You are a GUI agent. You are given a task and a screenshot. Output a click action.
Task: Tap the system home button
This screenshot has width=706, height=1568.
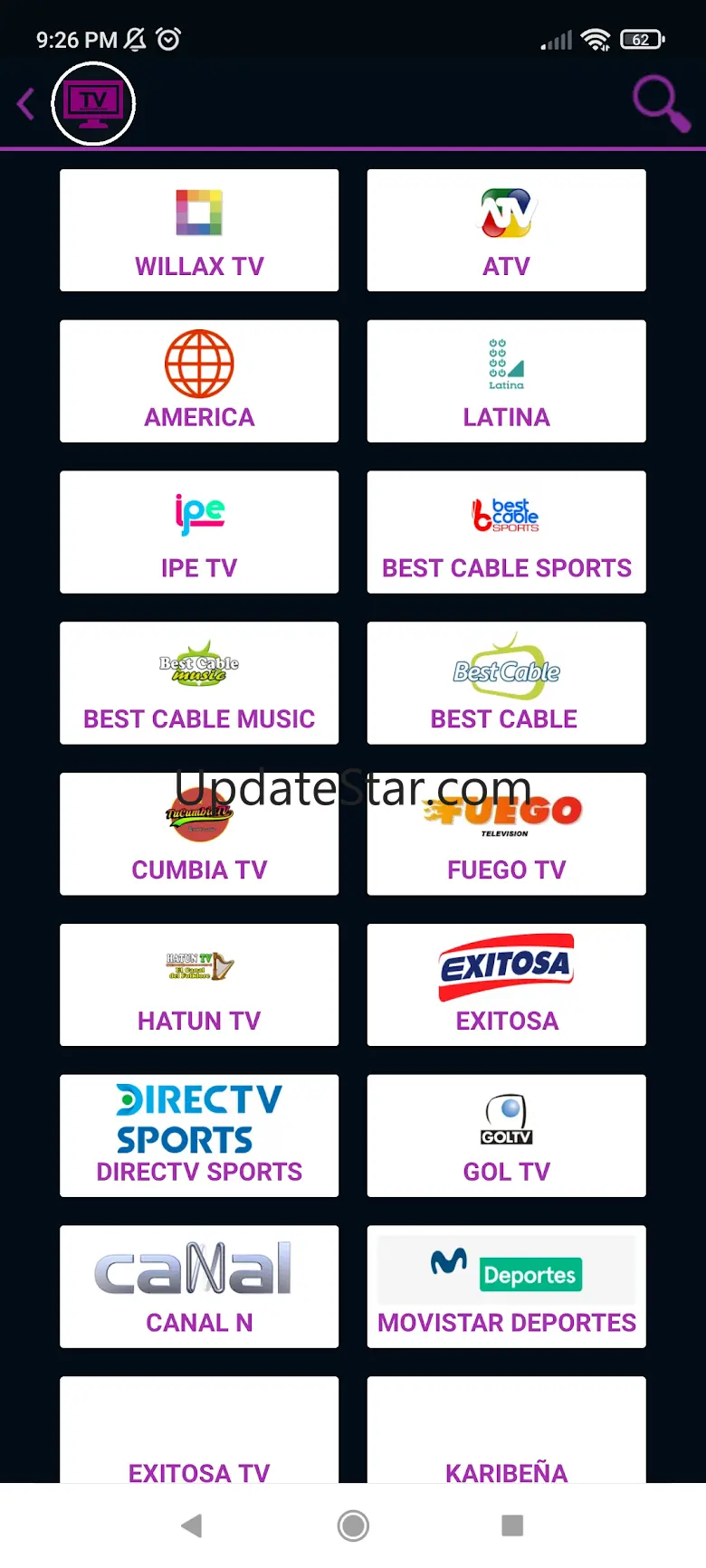(353, 1525)
